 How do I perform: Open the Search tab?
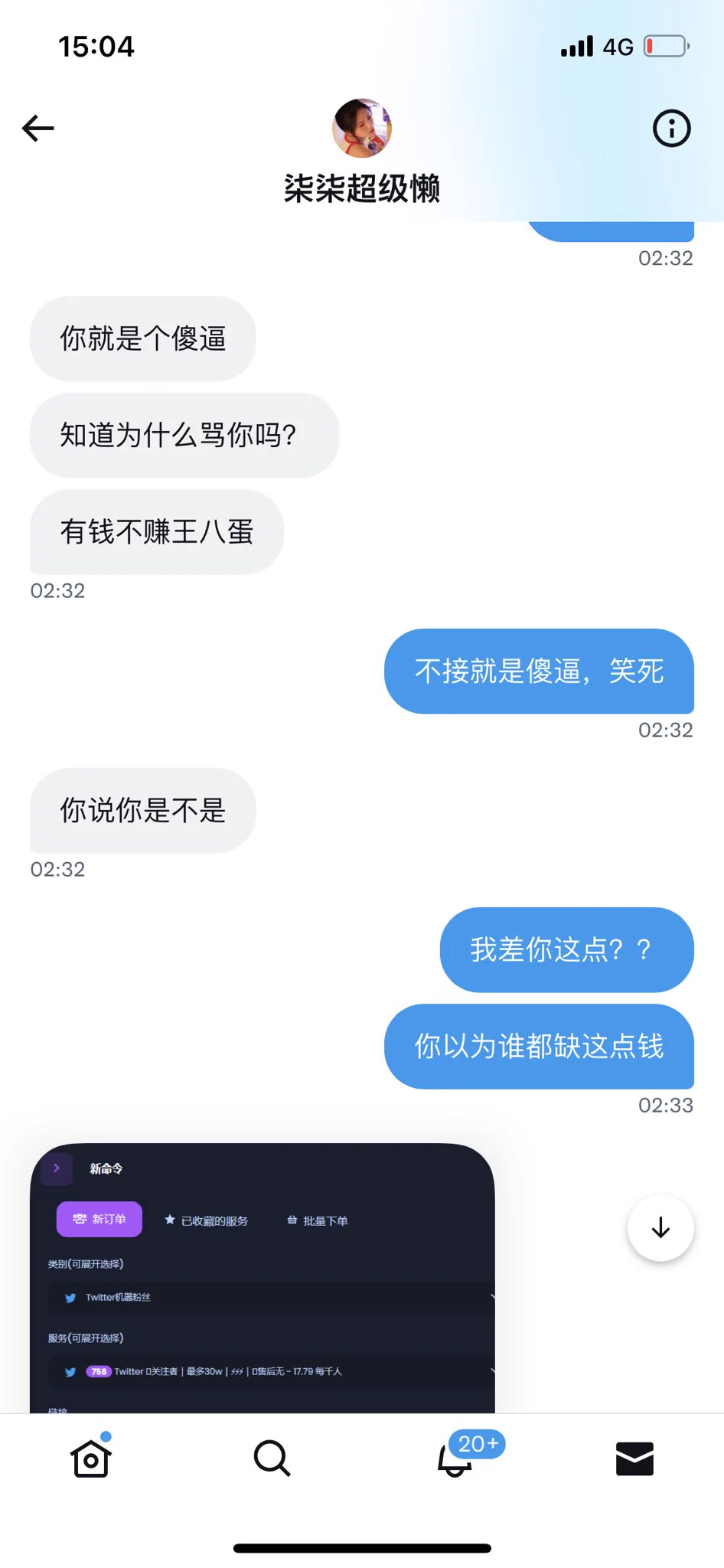272,1459
